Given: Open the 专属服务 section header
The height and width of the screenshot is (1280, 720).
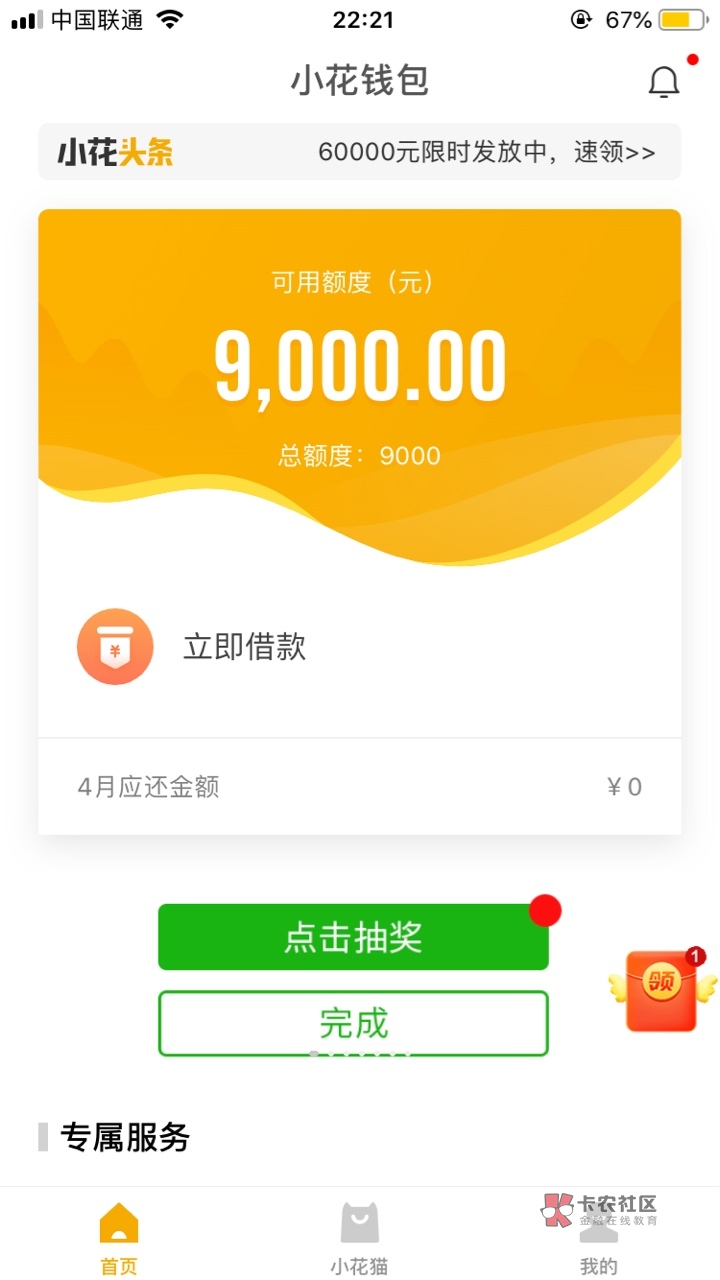Looking at the screenshot, I should tap(127, 1138).
